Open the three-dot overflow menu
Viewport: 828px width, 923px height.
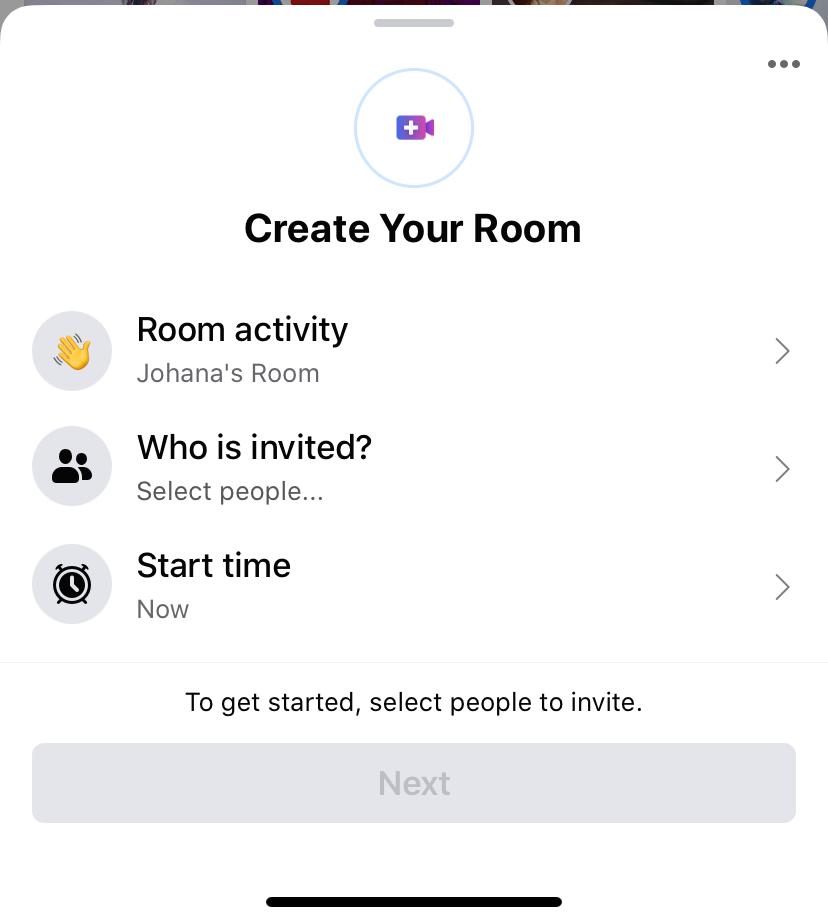783,64
